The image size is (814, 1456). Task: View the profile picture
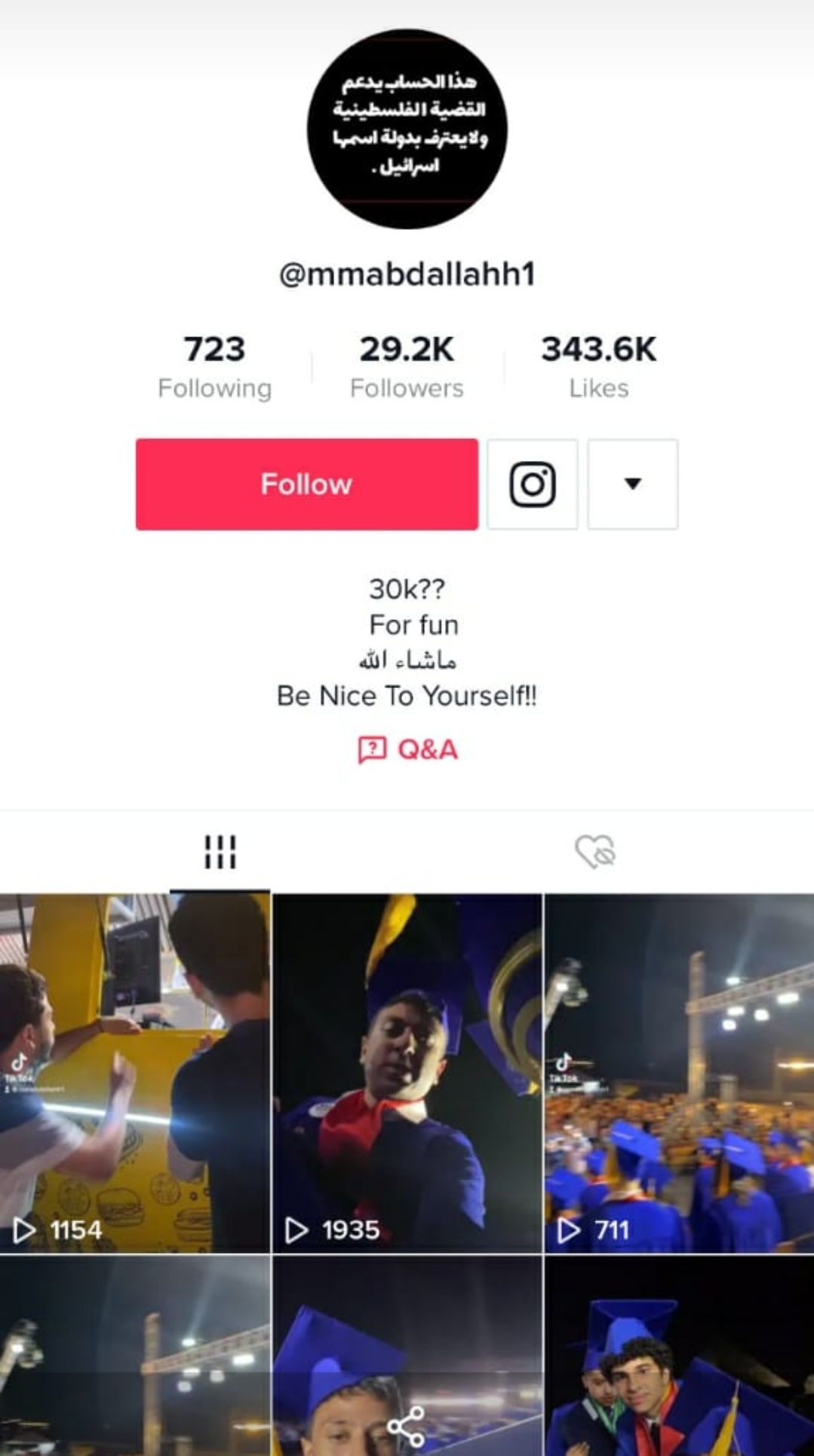(407, 129)
